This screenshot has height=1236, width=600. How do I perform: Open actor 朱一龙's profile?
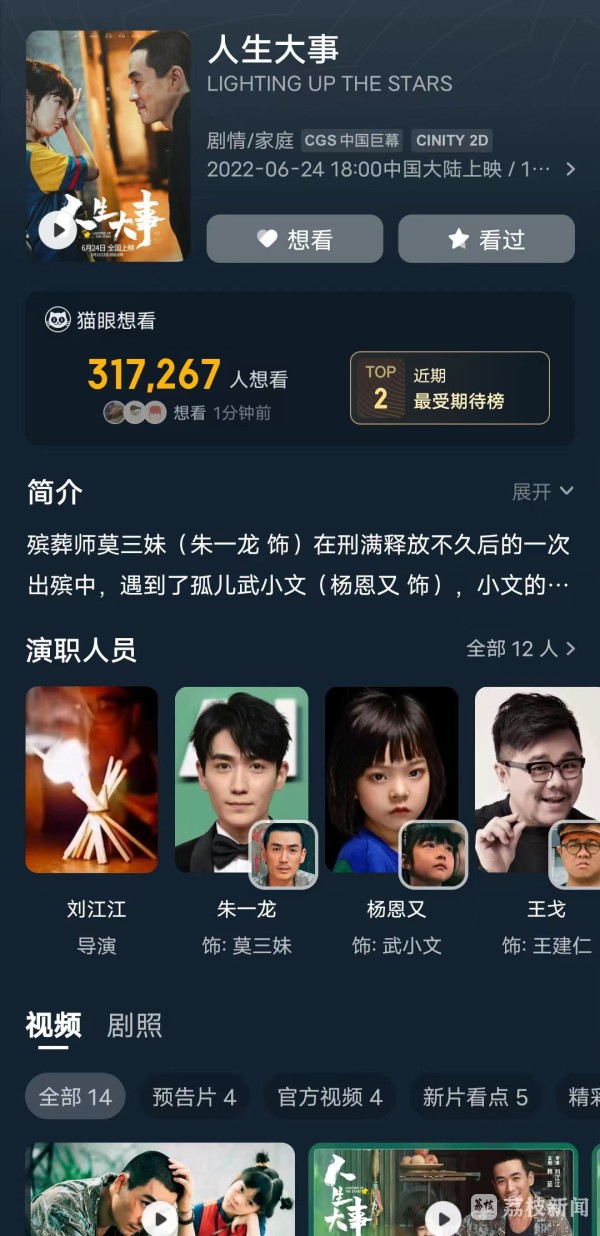[x=241, y=780]
